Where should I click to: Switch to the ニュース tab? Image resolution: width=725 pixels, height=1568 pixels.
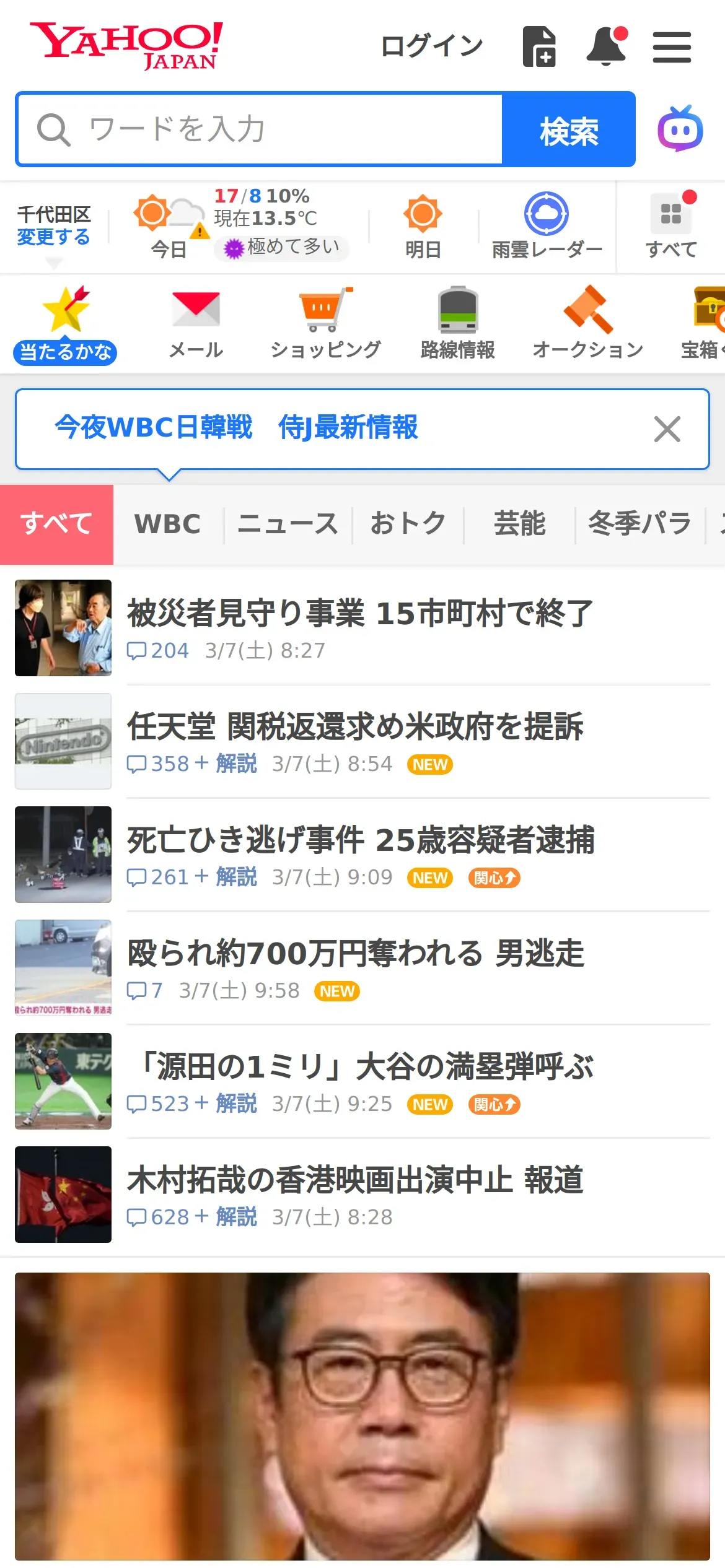pos(288,524)
